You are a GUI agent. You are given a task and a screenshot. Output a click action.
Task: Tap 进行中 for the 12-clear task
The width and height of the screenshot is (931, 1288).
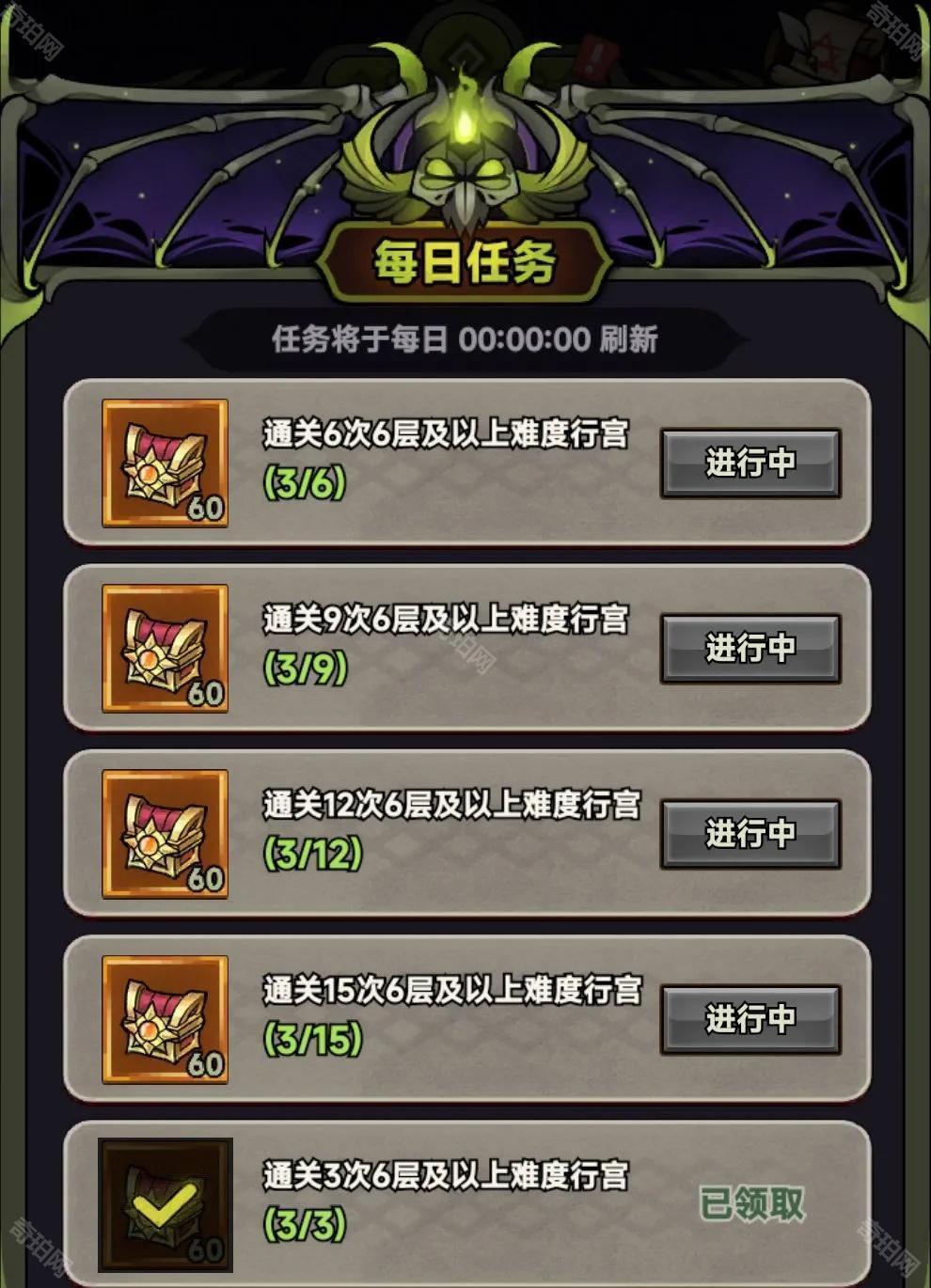(x=750, y=833)
